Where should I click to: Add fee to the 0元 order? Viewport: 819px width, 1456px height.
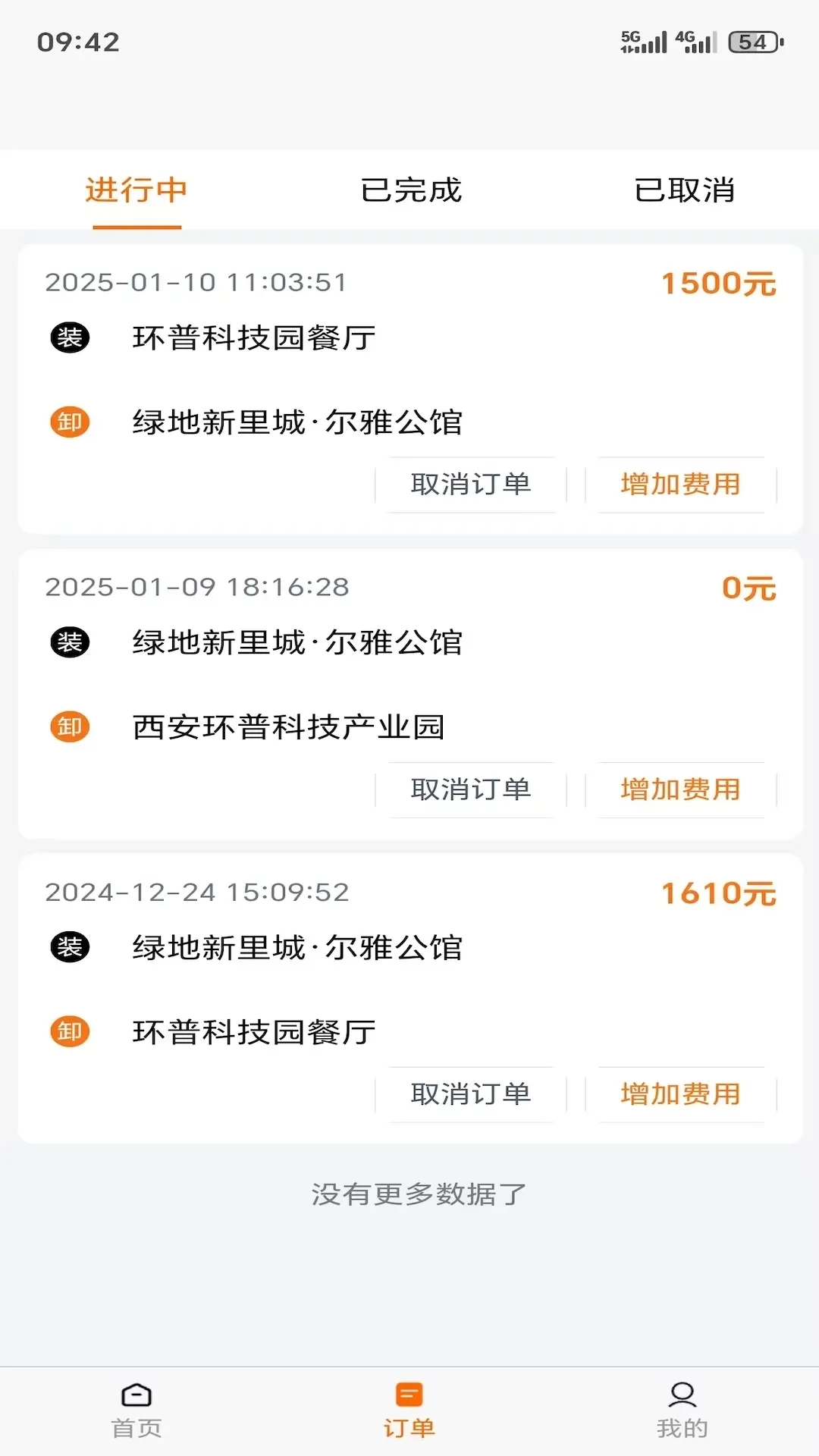pos(680,789)
